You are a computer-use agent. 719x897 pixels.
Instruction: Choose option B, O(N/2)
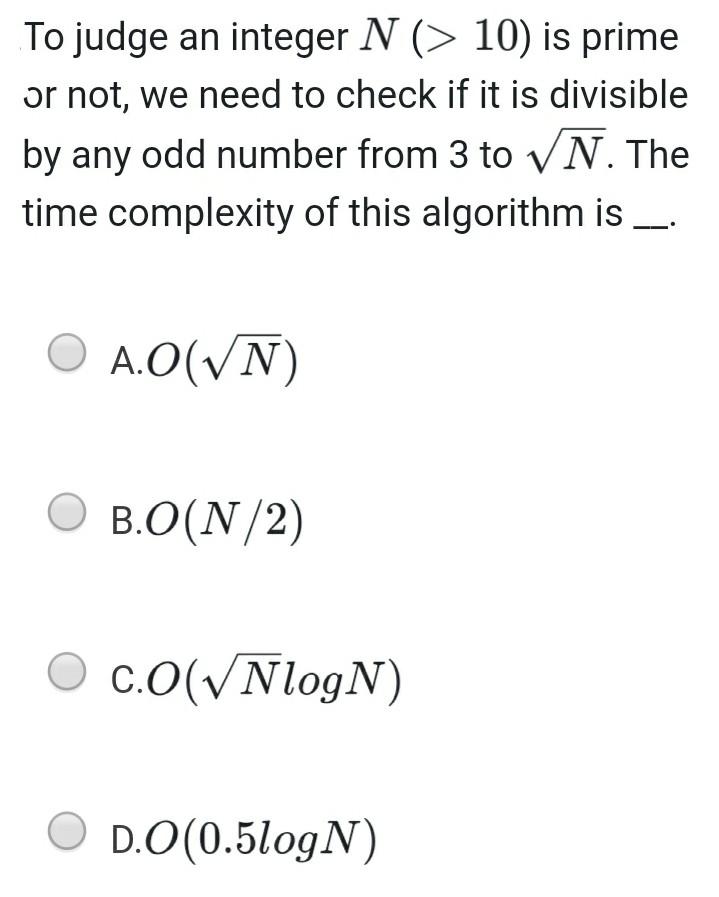67,513
